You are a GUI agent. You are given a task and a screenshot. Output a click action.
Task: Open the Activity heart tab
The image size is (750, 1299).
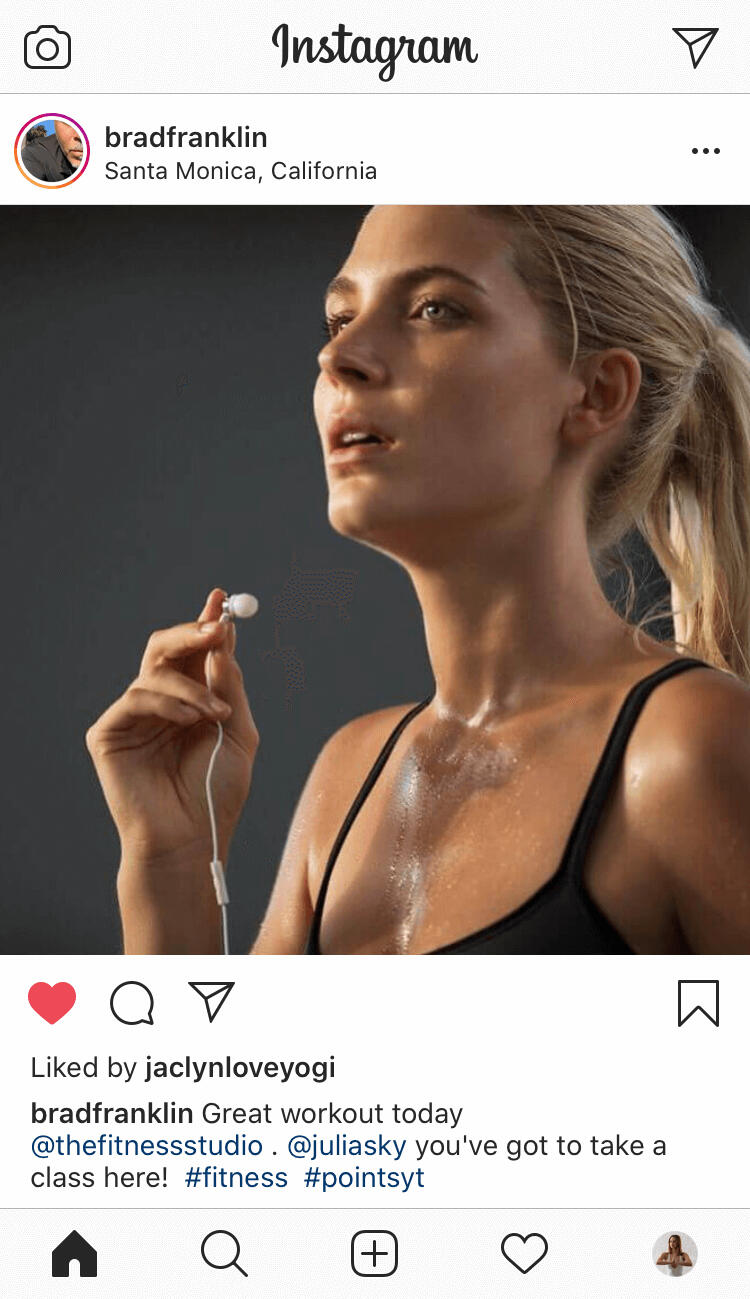[x=524, y=1253]
